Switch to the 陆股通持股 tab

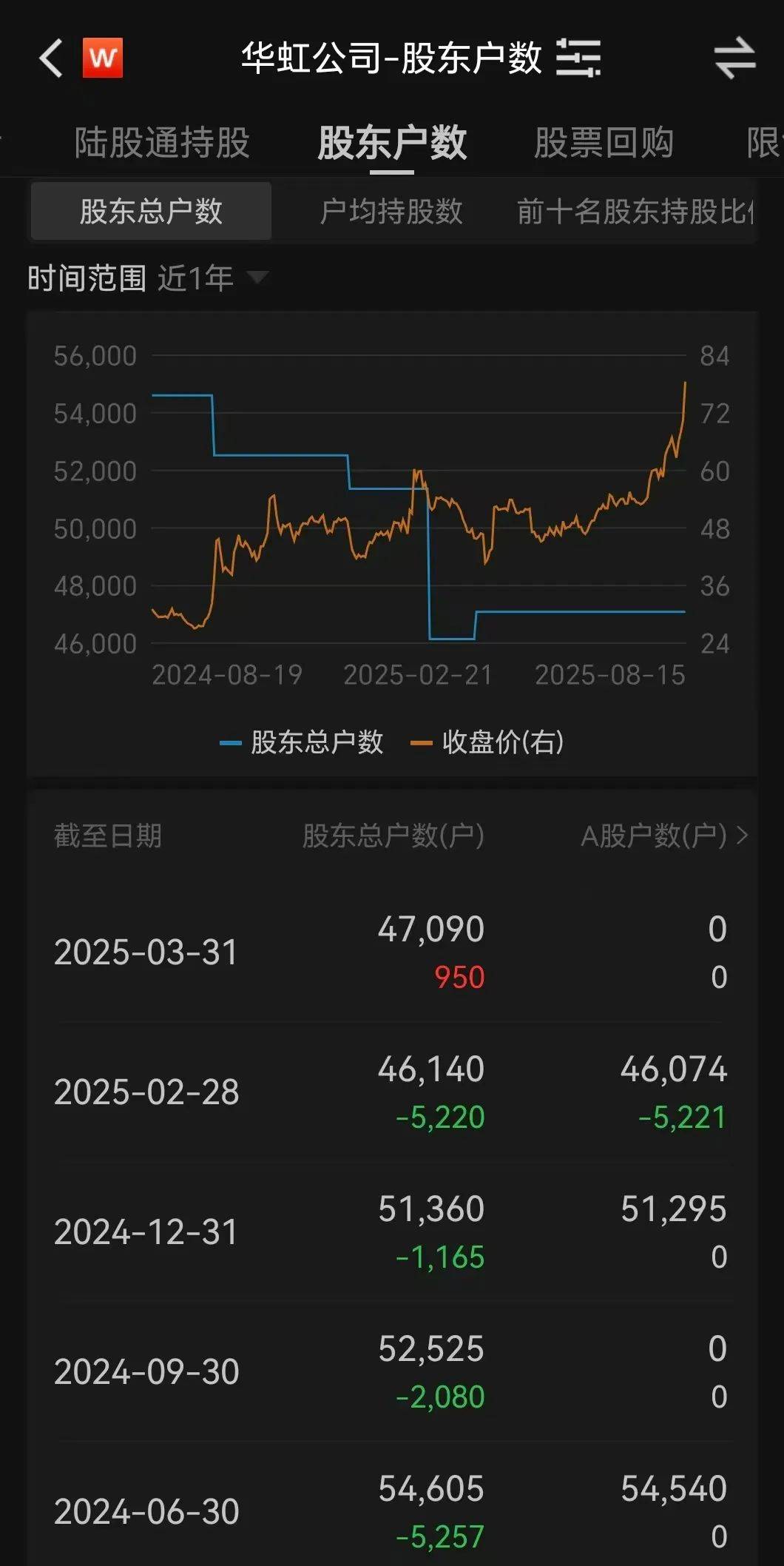pos(162,142)
